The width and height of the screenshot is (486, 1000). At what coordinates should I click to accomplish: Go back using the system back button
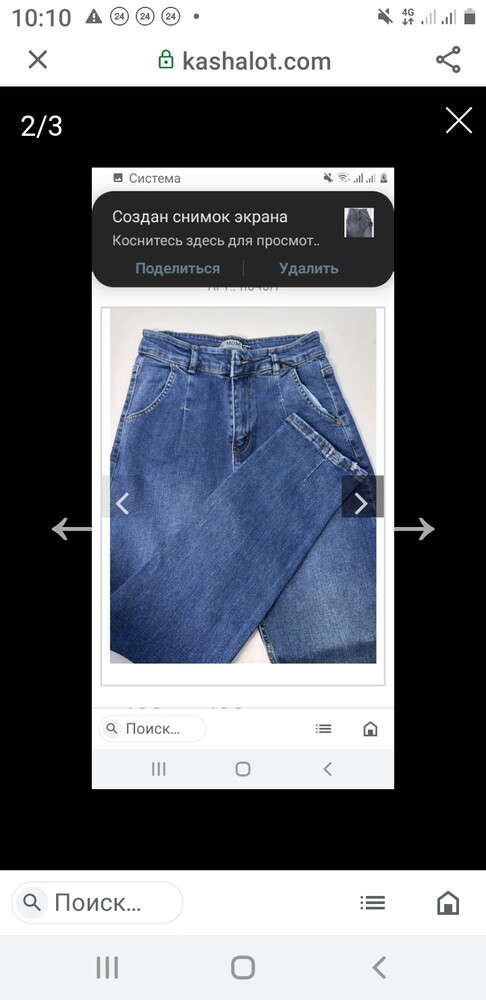pyautogui.click(x=379, y=967)
